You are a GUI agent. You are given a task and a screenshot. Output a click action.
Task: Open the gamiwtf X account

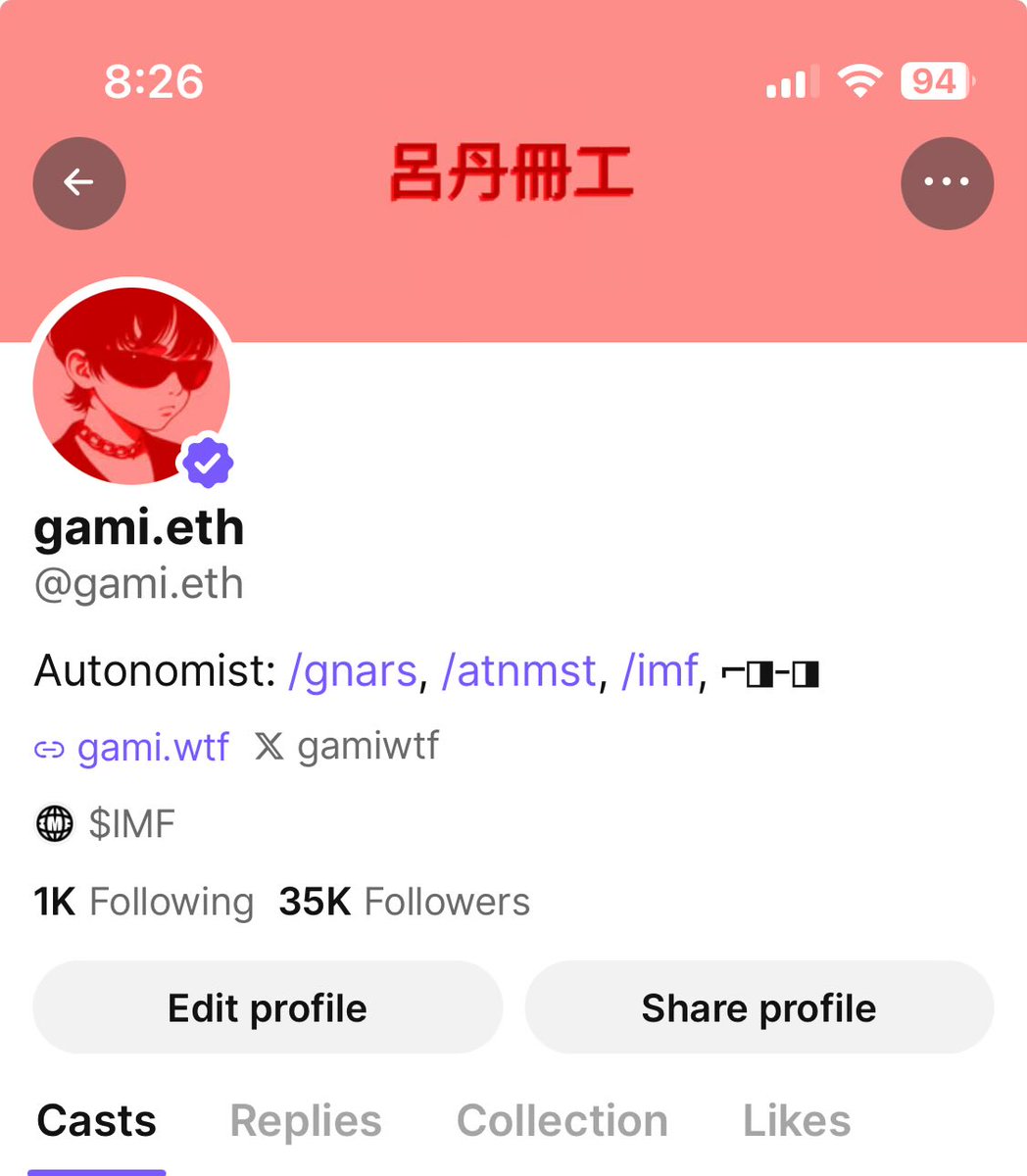[367, 747]
